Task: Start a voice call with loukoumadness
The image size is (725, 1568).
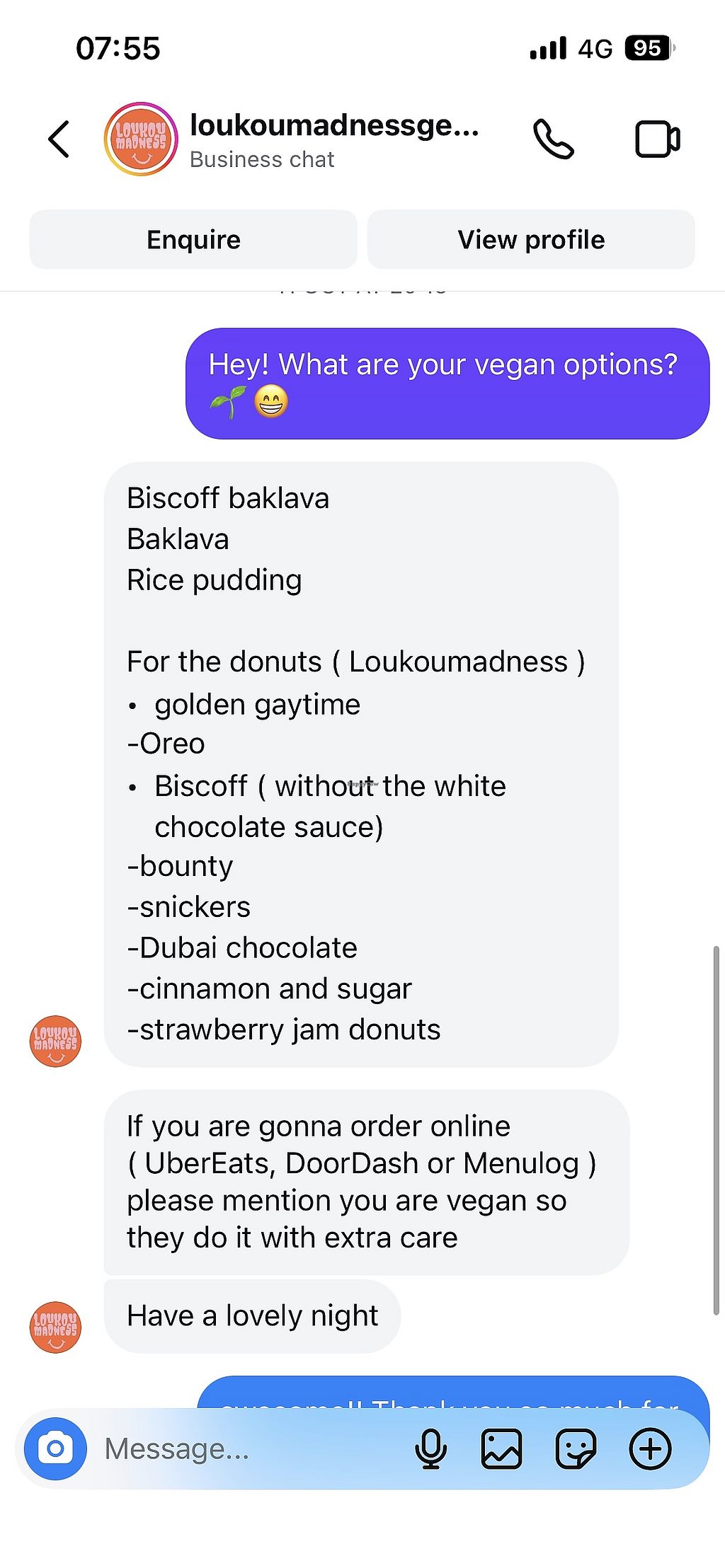Action: (553, 139)
